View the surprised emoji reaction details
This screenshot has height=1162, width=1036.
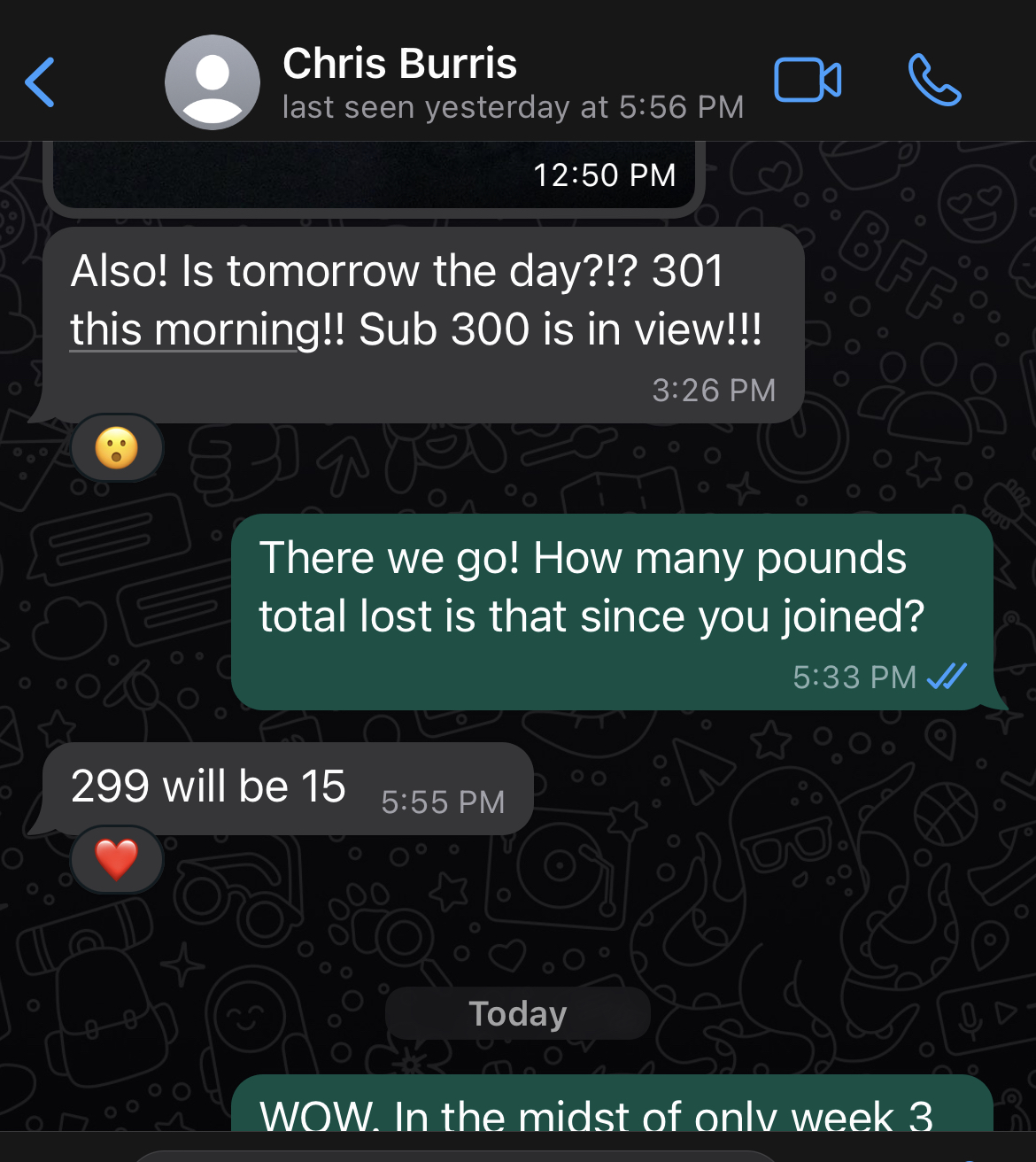pyautogui.click(x=117, y=448)
